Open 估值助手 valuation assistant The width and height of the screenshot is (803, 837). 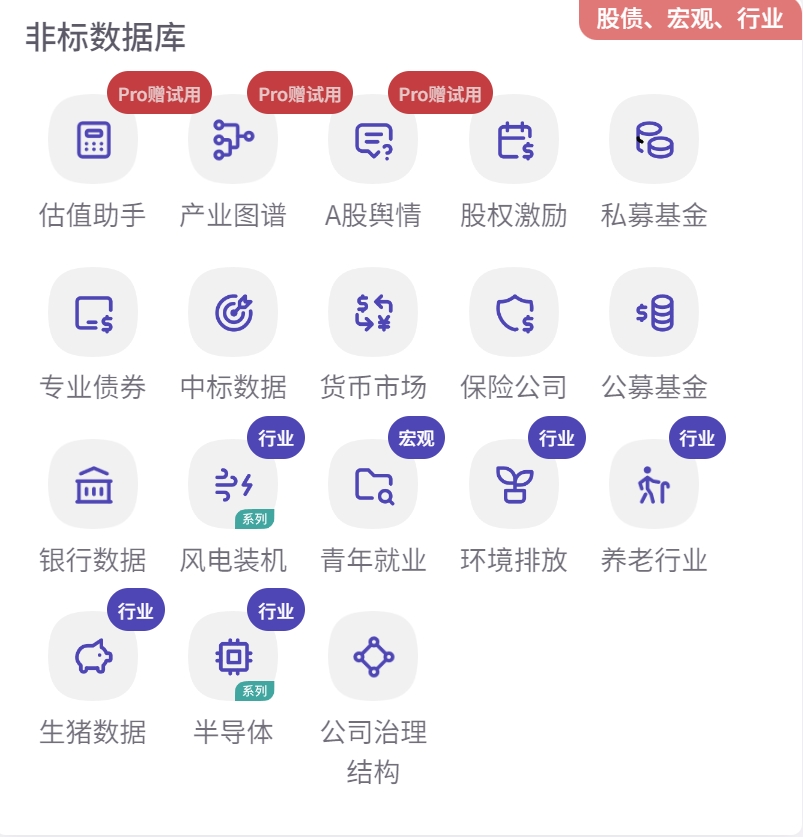coord(93,141)
